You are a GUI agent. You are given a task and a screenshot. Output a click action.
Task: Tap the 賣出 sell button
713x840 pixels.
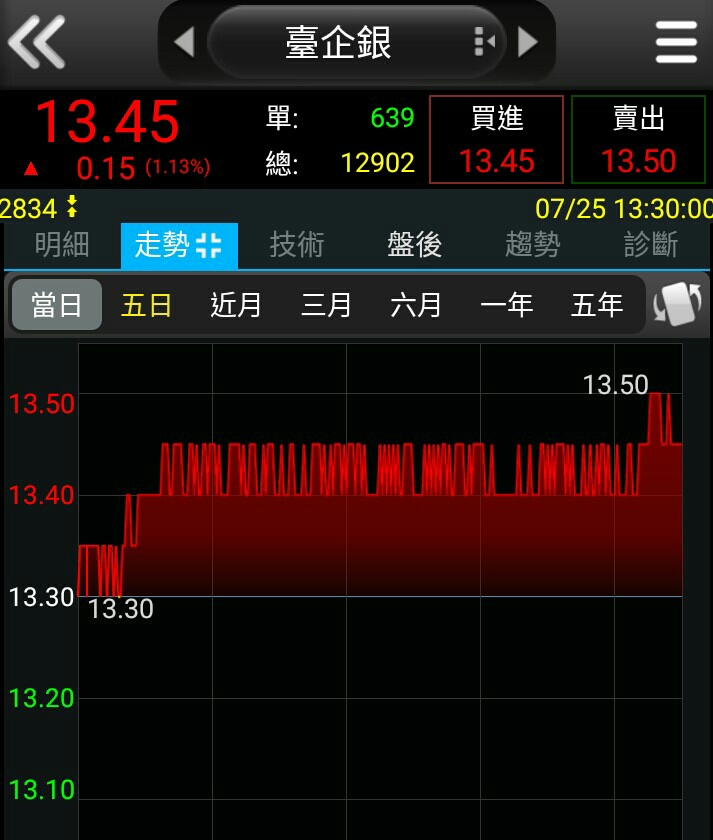click(x=638, y=140)
